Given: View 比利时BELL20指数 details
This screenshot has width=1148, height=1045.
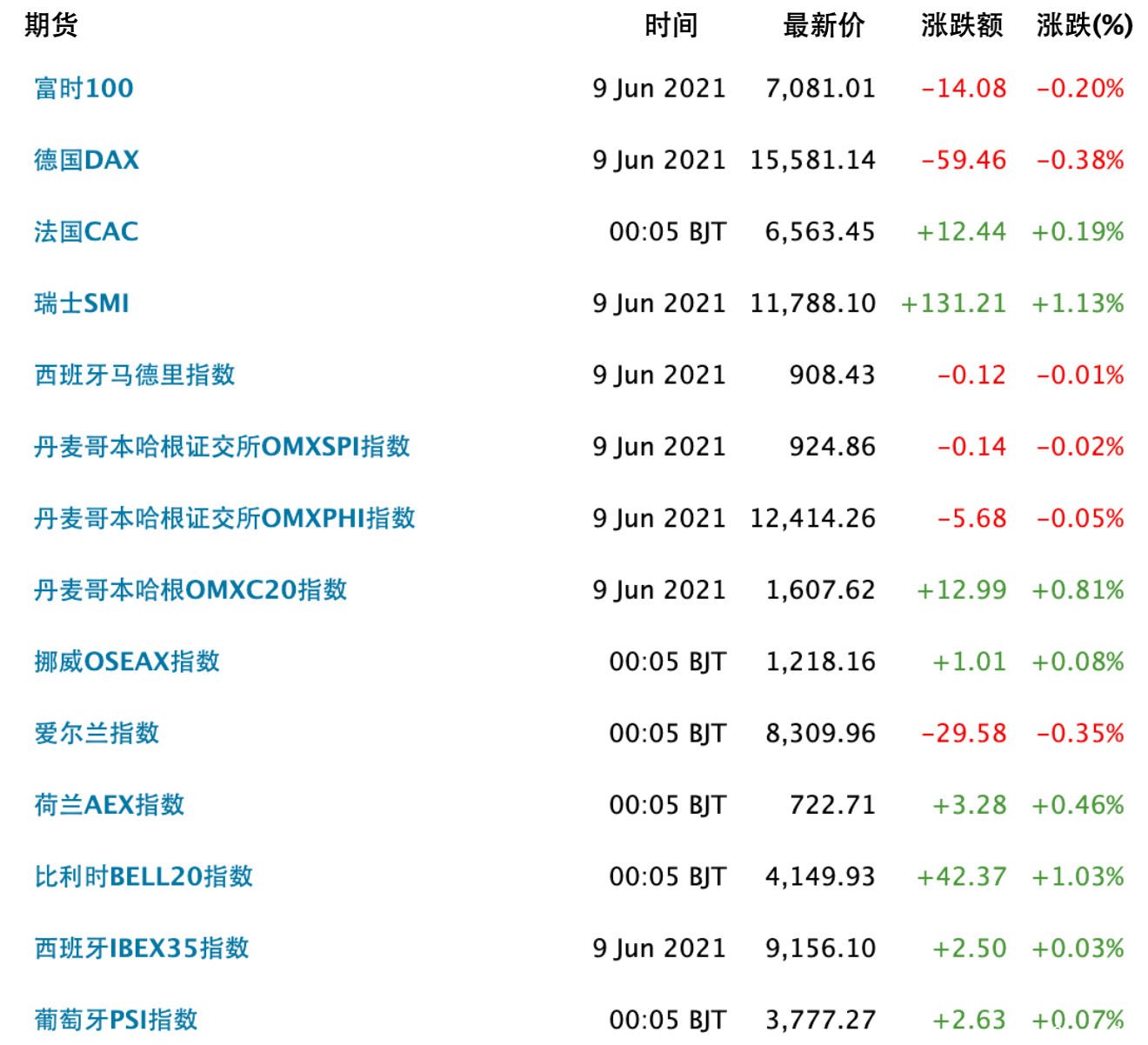Looking at the screenshot, I should click(x=143, y=876).
